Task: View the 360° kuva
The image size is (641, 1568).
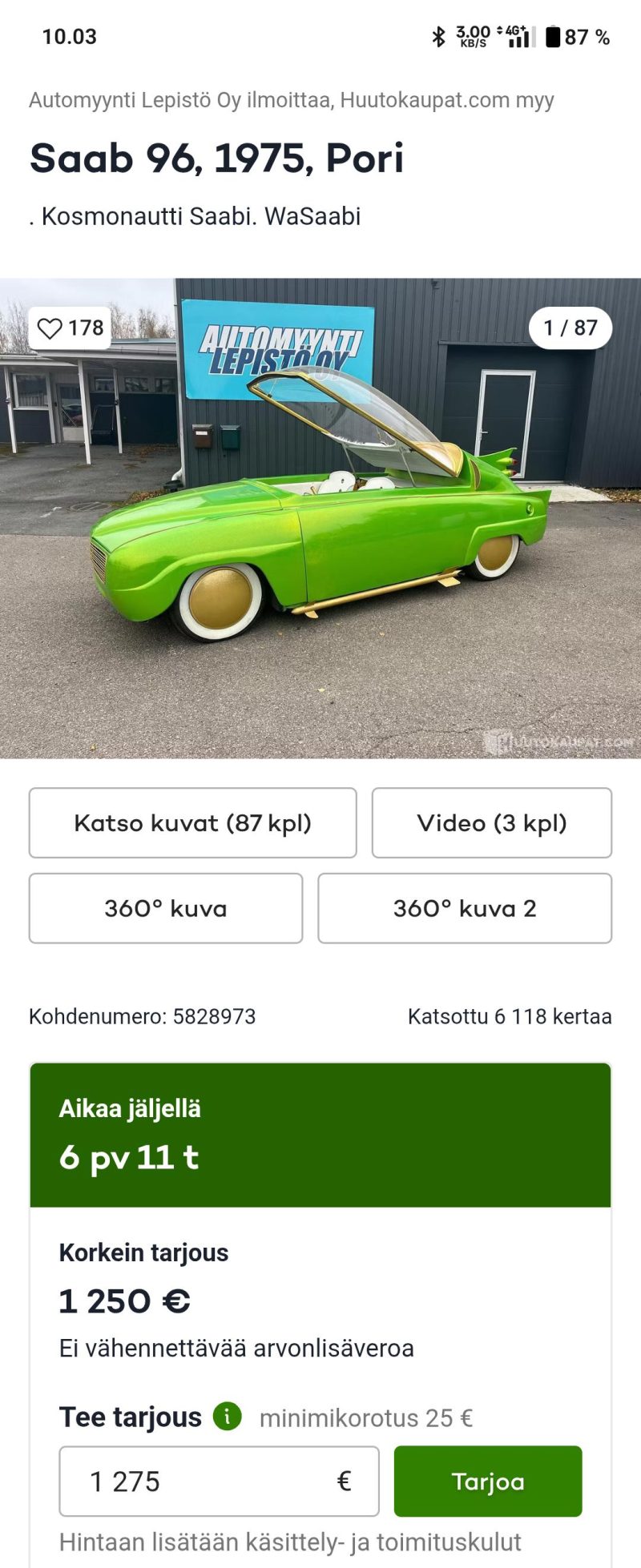Action: pos(166,908)
